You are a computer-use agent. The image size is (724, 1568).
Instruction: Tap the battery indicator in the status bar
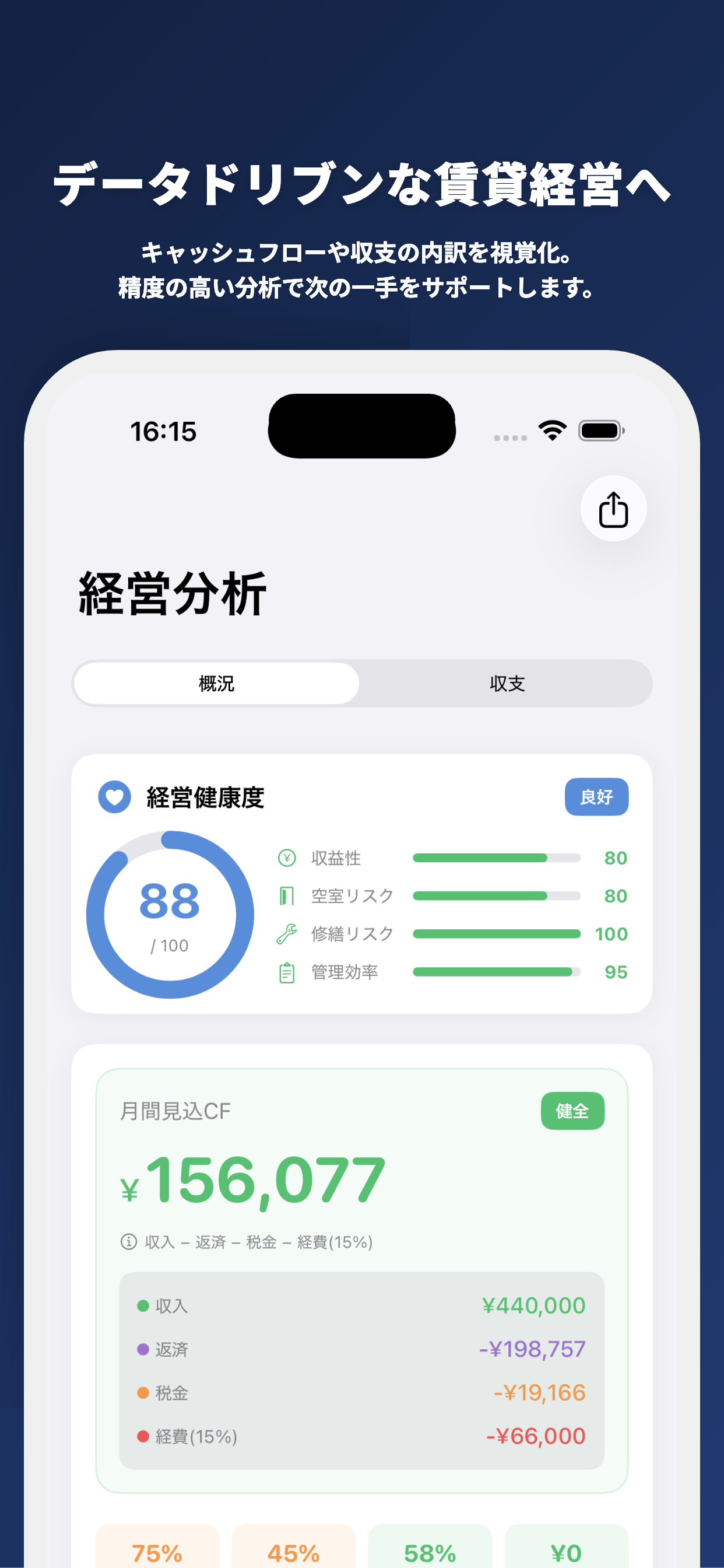tap(601, 430)
